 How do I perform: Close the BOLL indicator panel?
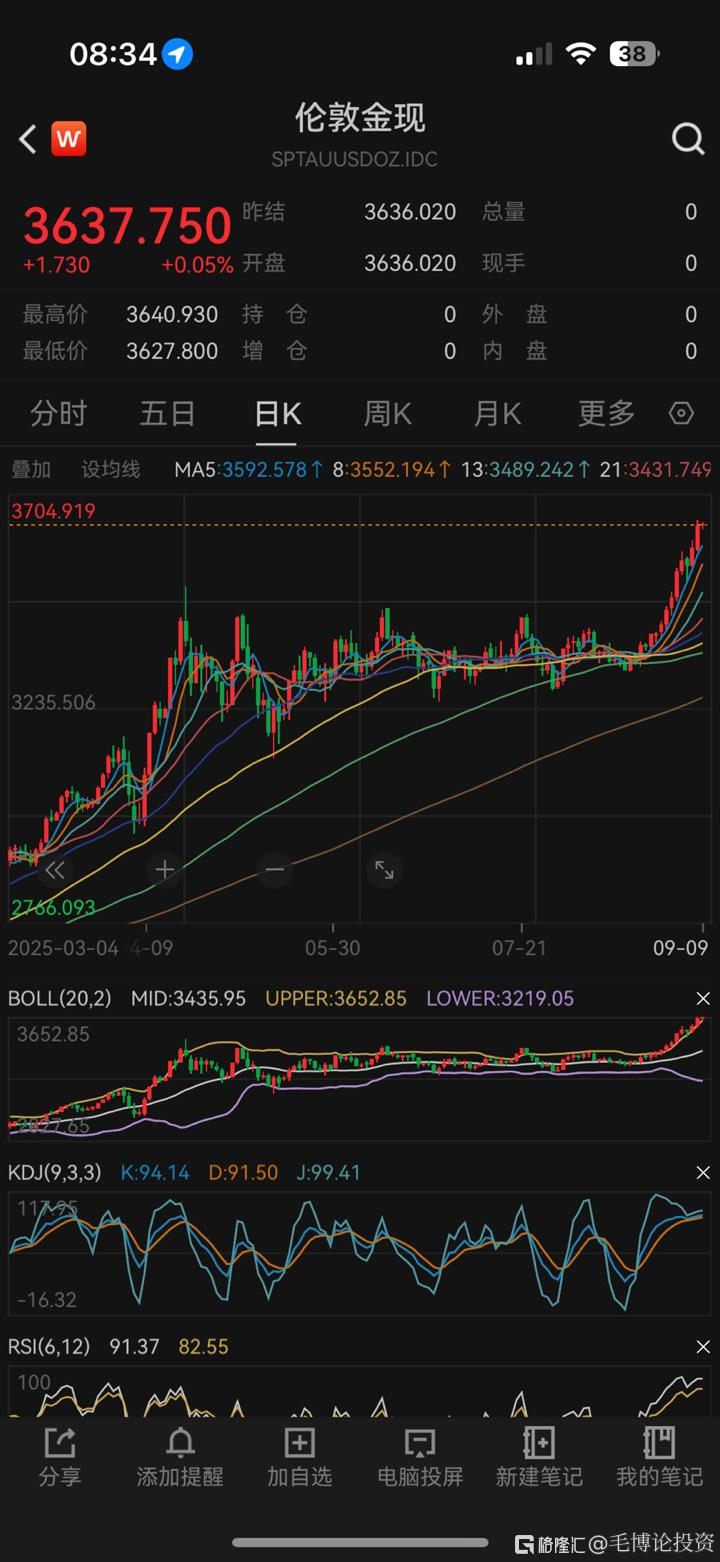[703, 998]
